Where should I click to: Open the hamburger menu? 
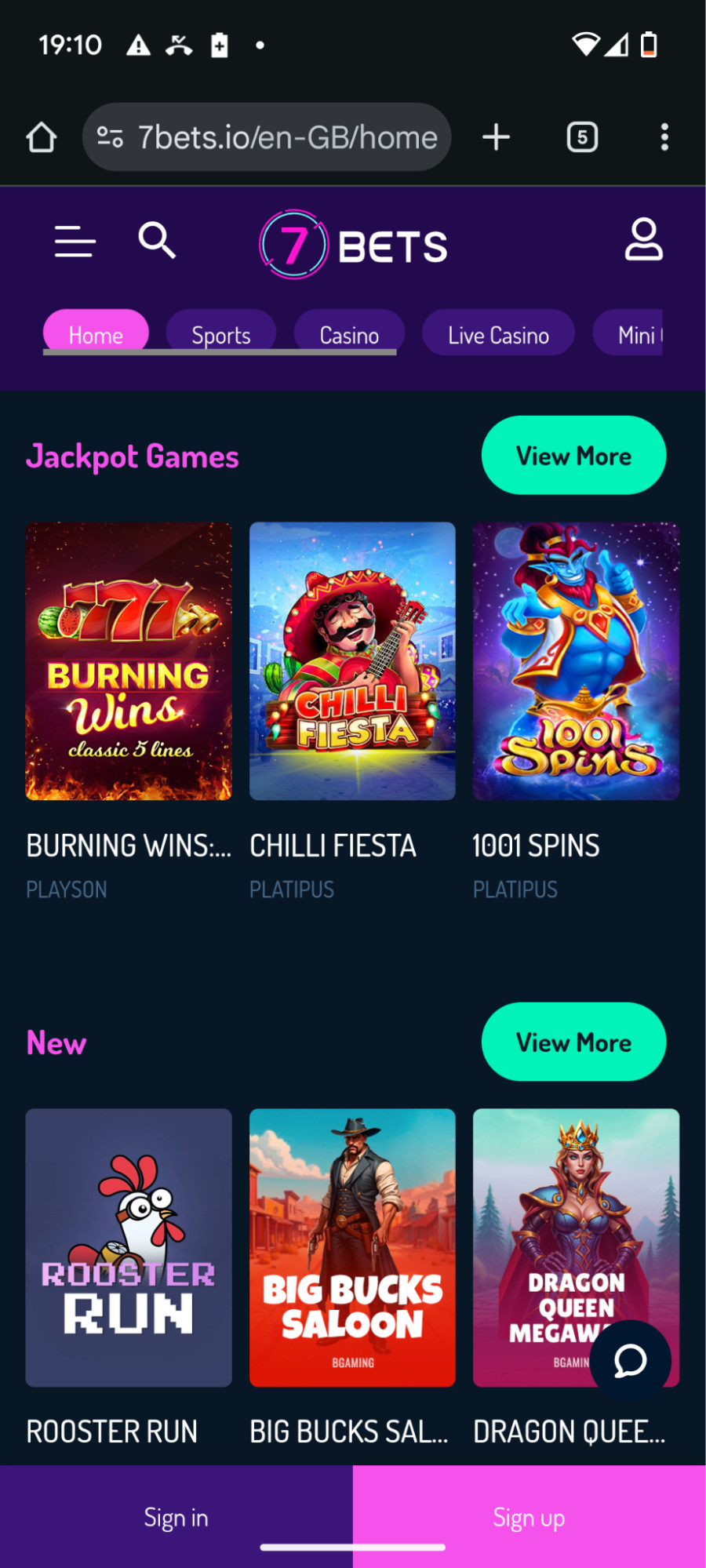pyautogui.click(x=75, y=241)
